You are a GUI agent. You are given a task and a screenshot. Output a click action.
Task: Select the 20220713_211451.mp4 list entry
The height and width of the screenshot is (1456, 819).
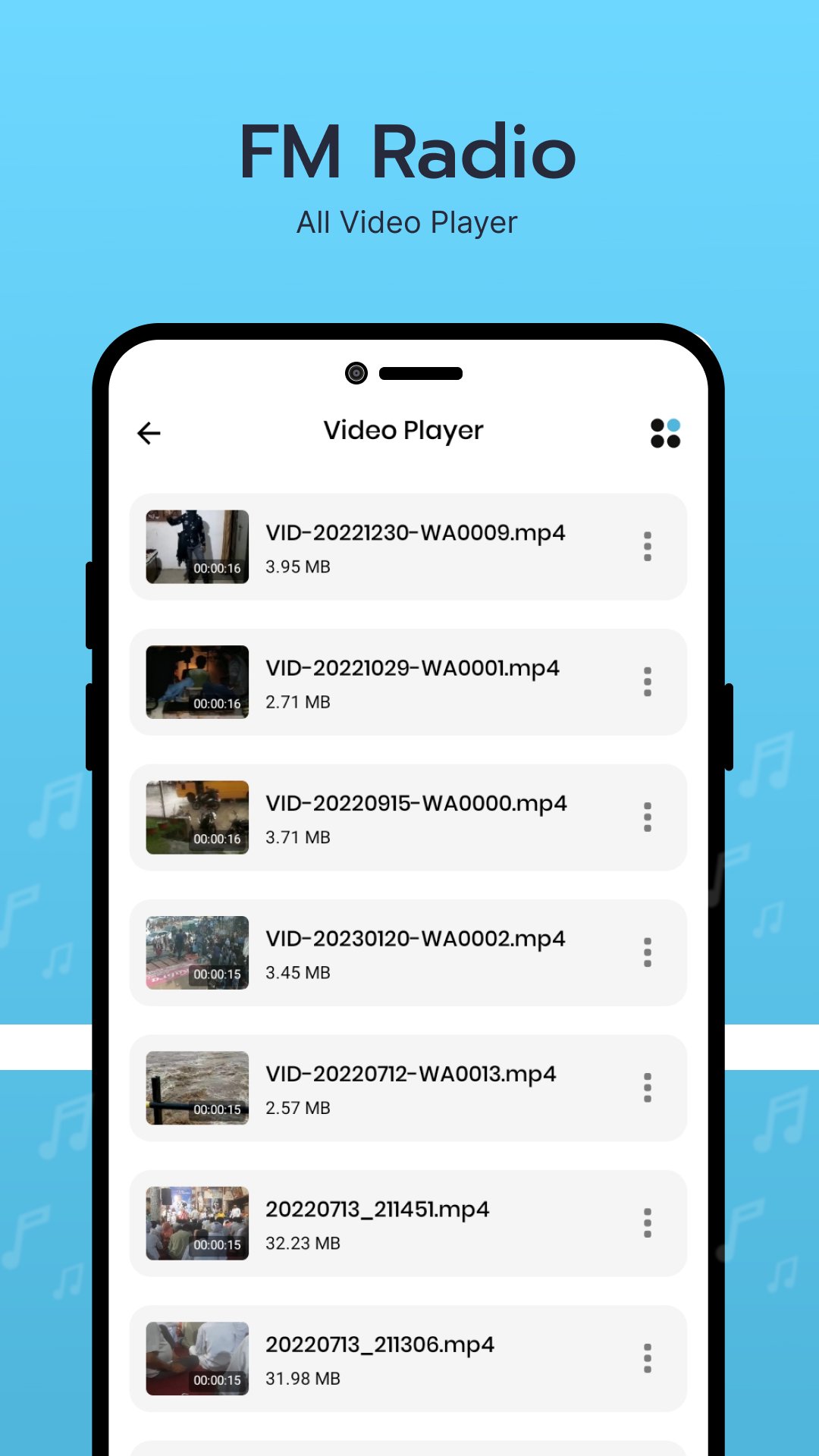pyautogui.click(x=409, y=1224)
